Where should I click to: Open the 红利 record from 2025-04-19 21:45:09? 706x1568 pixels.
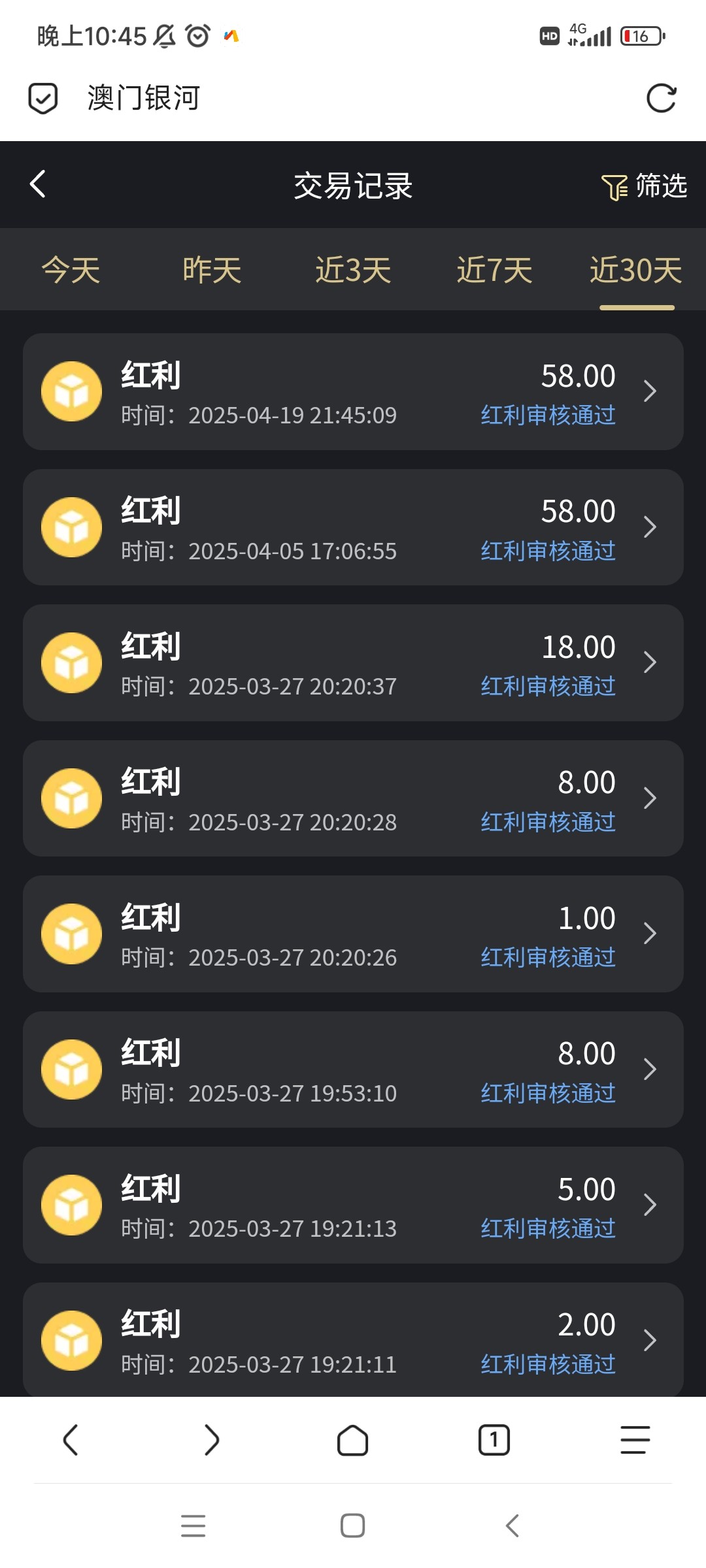click(x=353, y=392)
